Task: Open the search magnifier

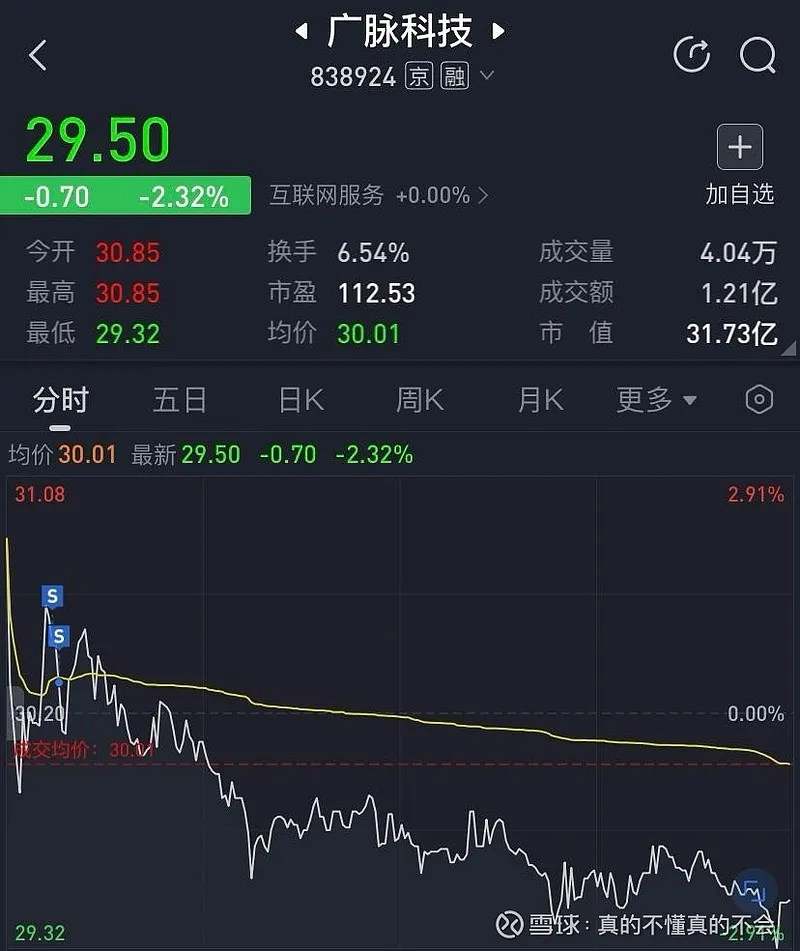Action: point(757,55)
